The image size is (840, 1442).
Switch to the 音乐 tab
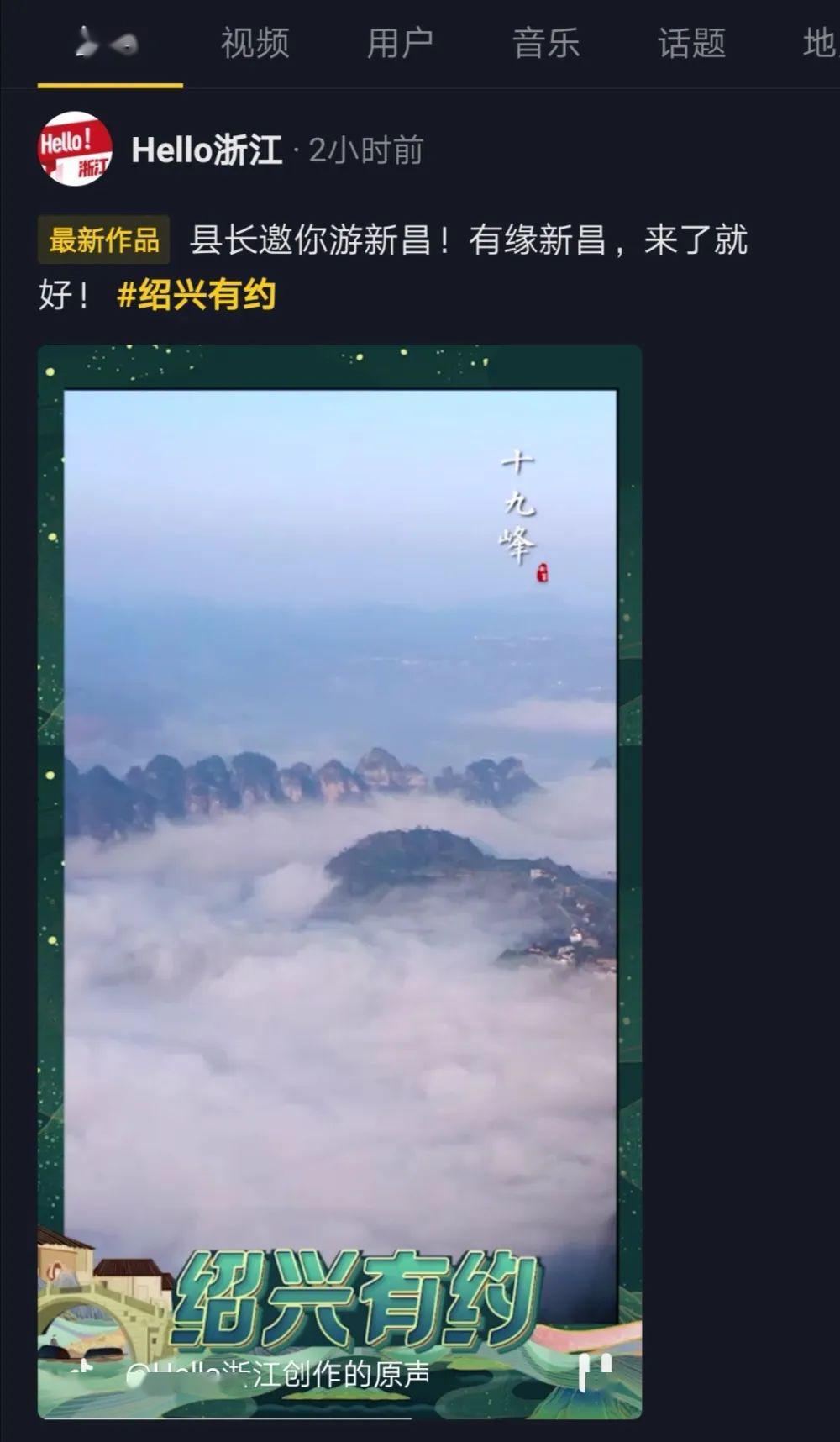click(x=546, y=43)
